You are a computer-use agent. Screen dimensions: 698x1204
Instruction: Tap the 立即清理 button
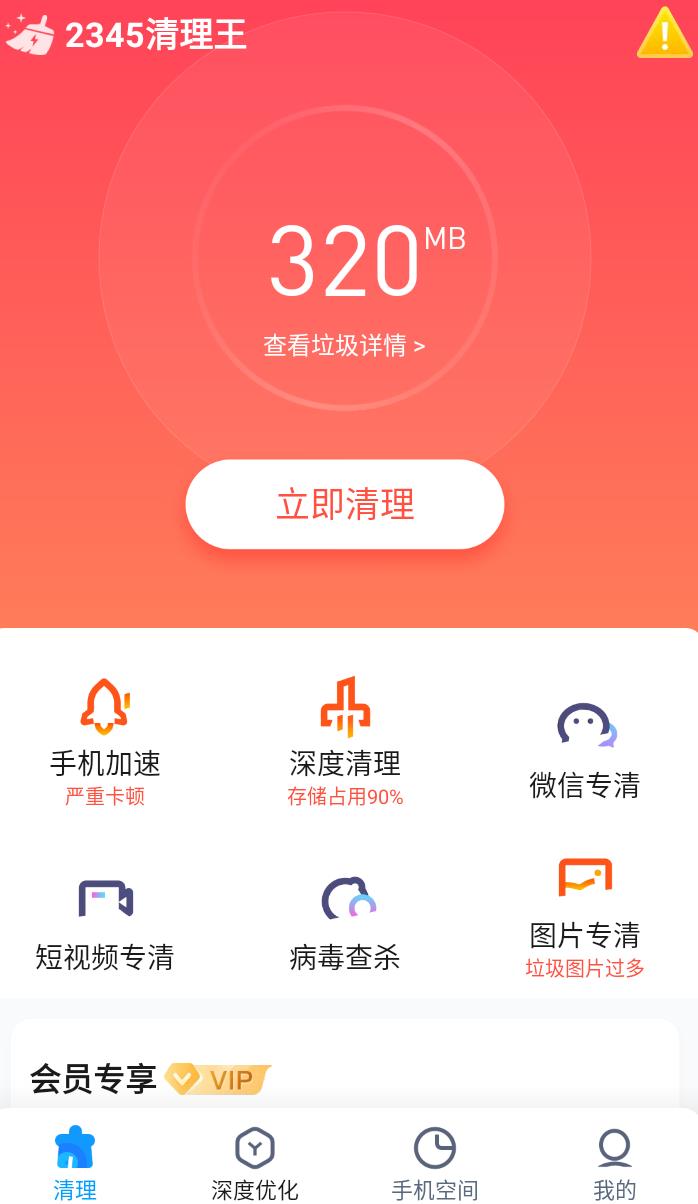[345, 504]
